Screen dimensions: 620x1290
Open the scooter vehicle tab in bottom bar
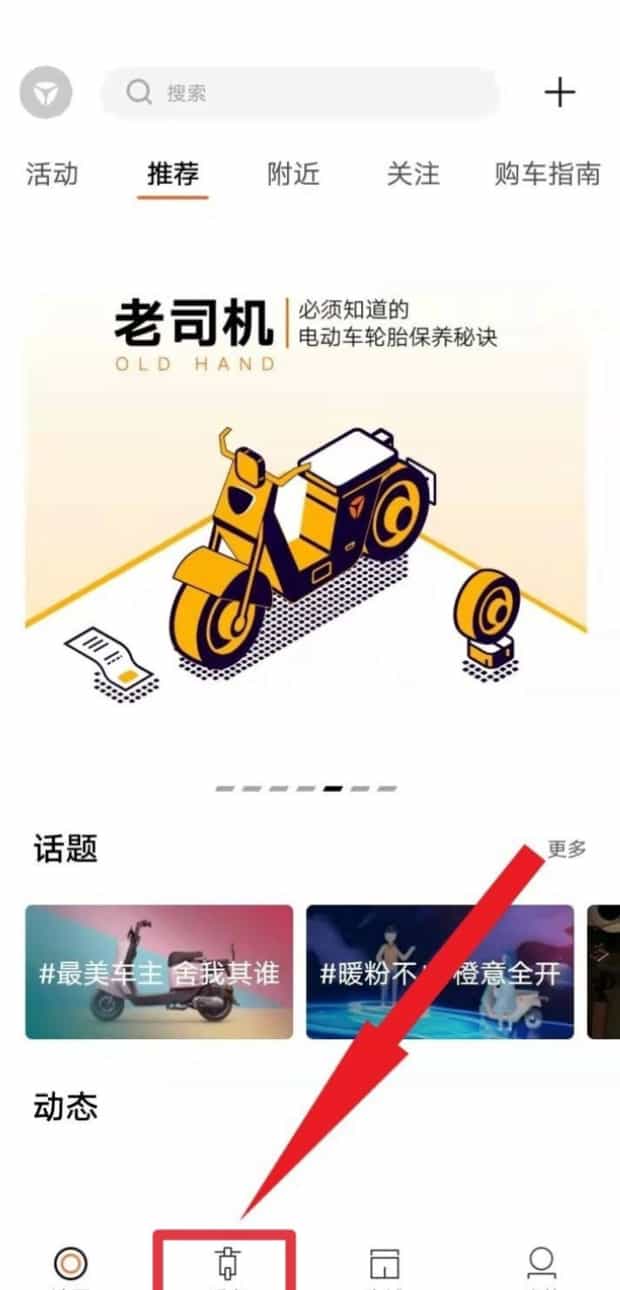point(228,1264)
